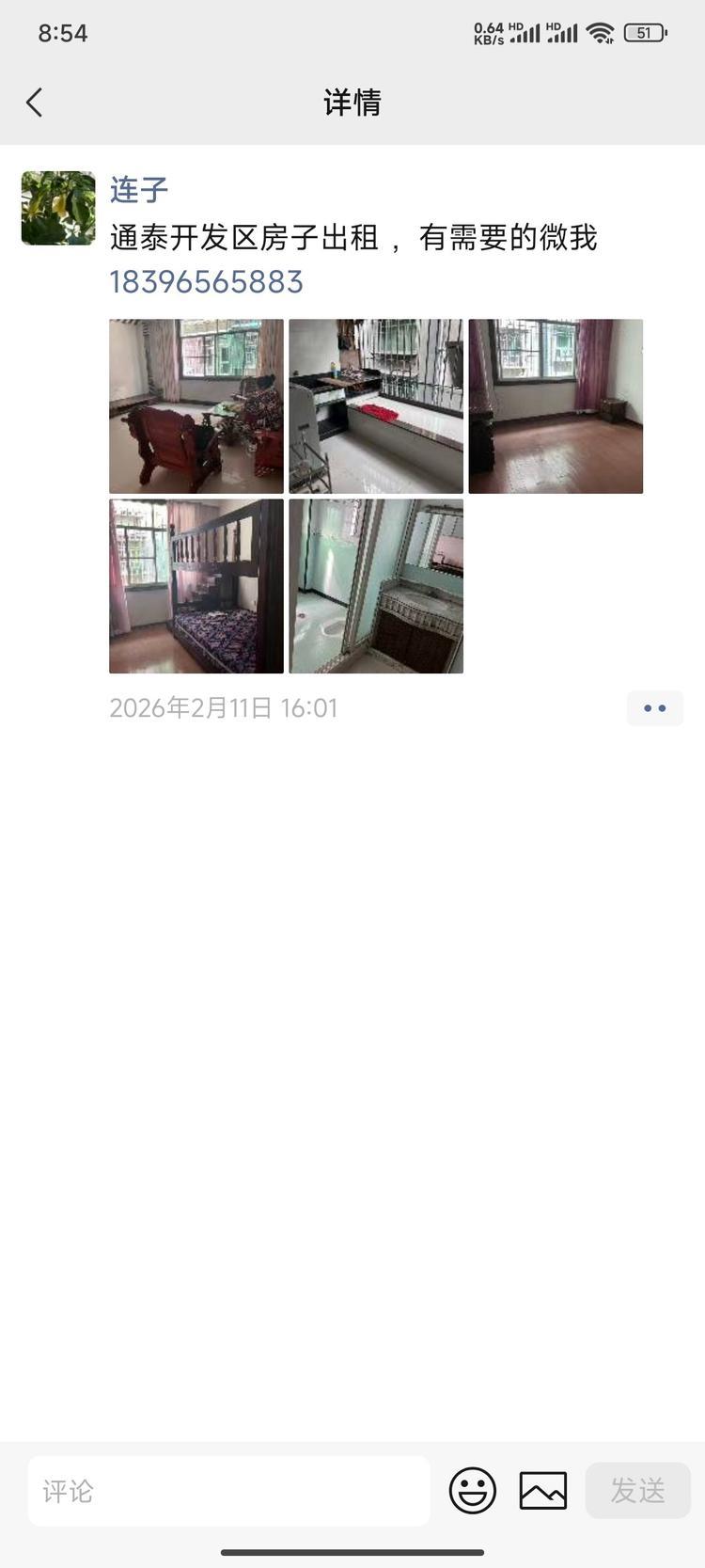Viewport: 705px width, 1568px height.
Task: Open the two-dot like and comment menu
Action: coord(654,708)
